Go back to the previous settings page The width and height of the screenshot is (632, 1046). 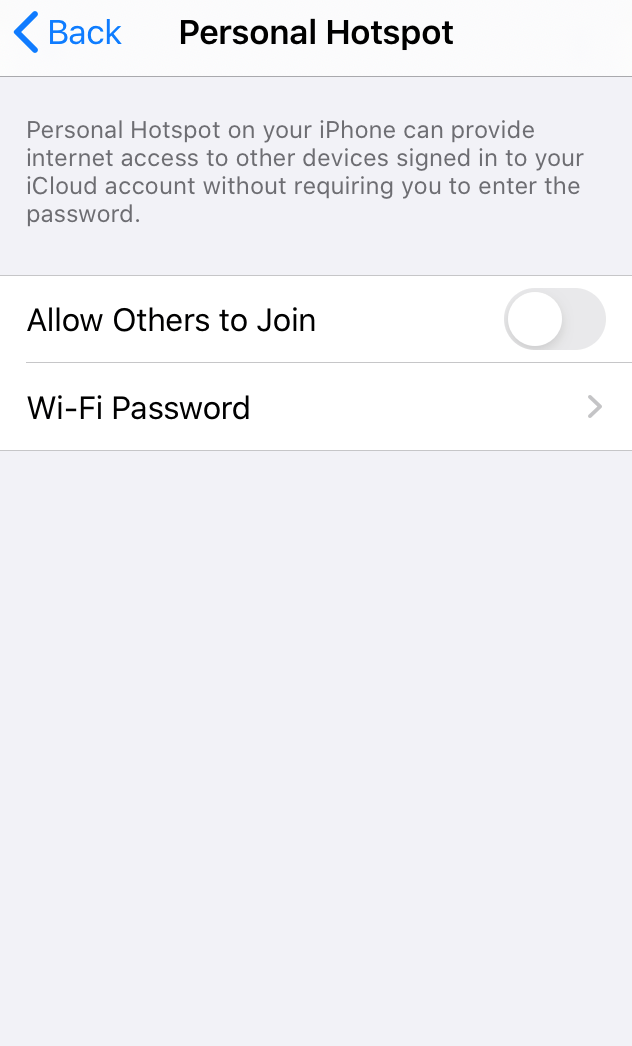coord(67,32)
